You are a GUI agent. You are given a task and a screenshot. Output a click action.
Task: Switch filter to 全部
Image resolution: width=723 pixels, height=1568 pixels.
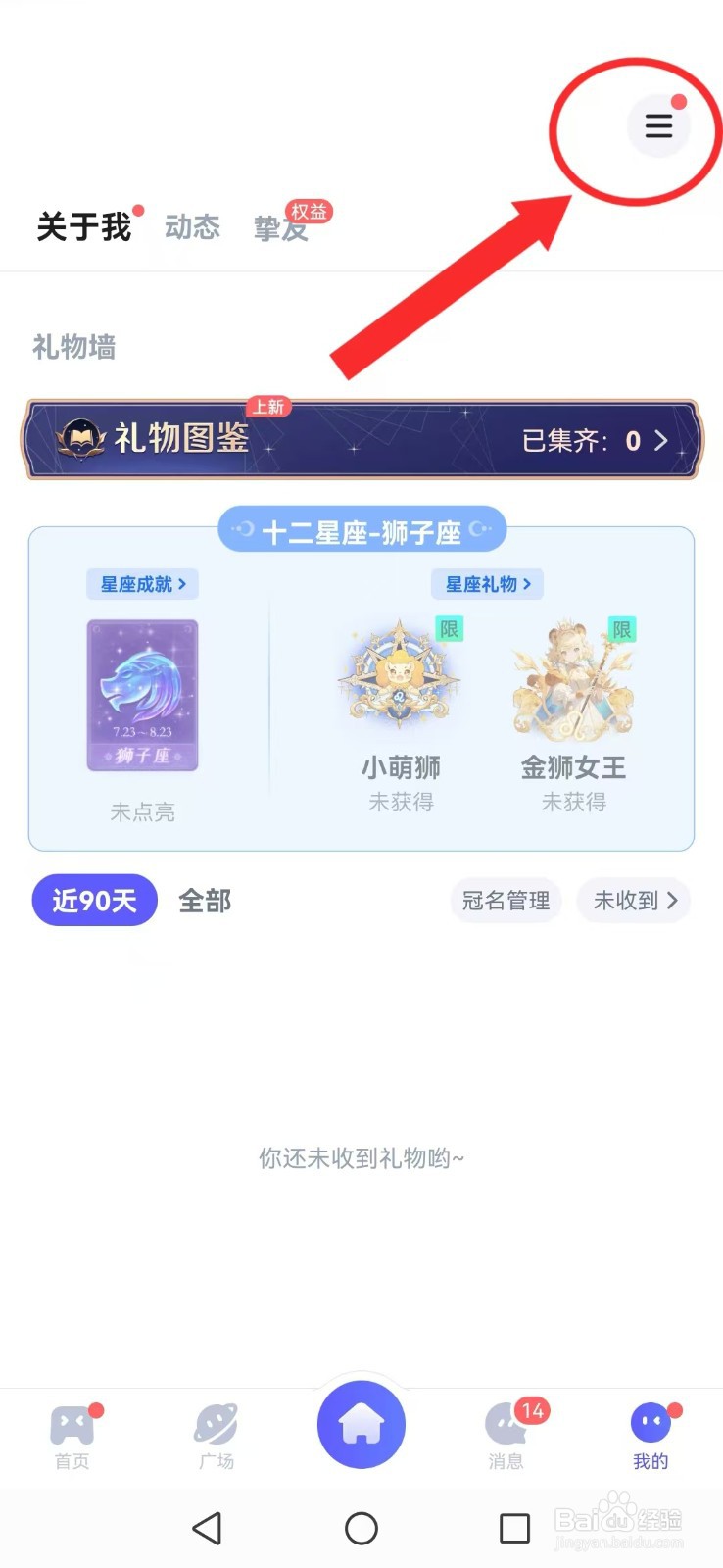pos(204,901)
